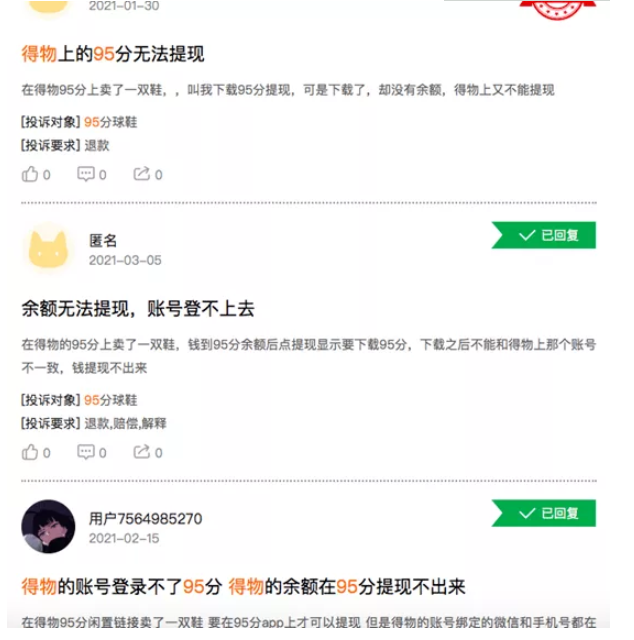Open complaint by 用户7564985270 about 得物账号登录
The width and height of the screenshot is (634, 640).
click(243, 586)
